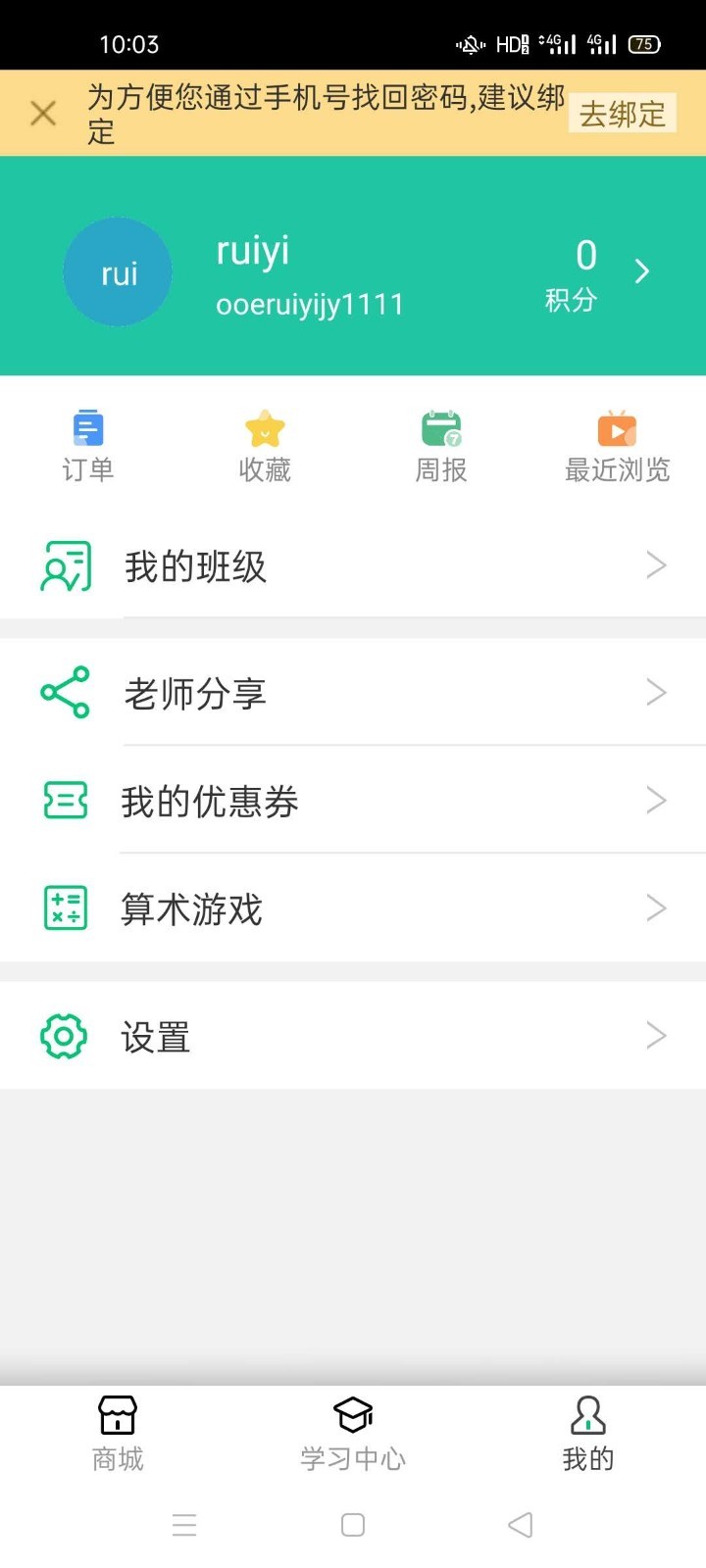Launch the 算术游戏 arithmetic game icon
This screenshot has height=1568, width=706.
pyautogui.click(x=65, y=908)
